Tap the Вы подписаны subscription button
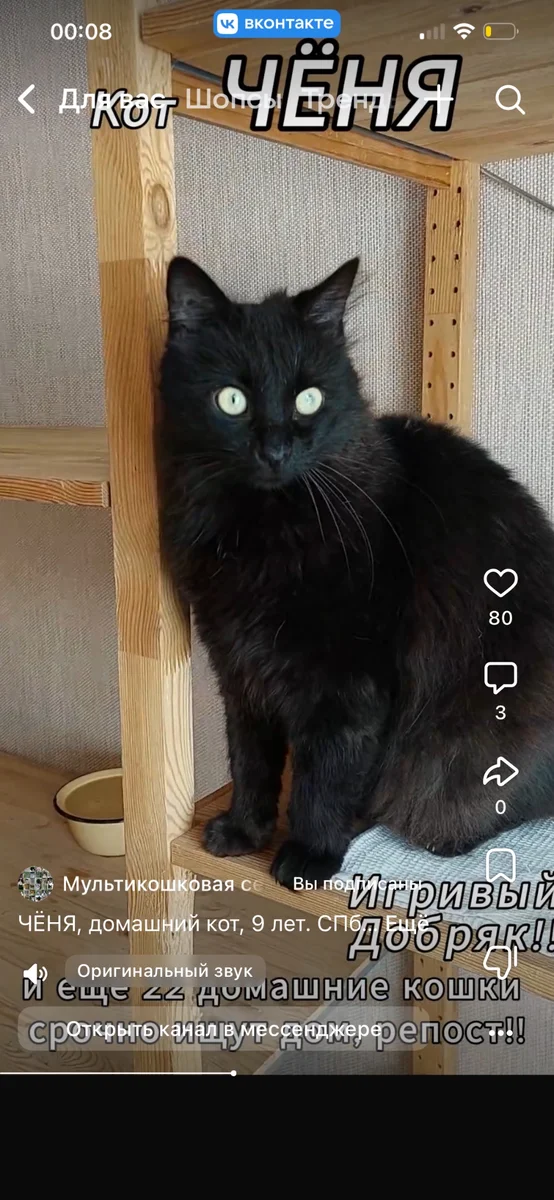 pos(356,884)
